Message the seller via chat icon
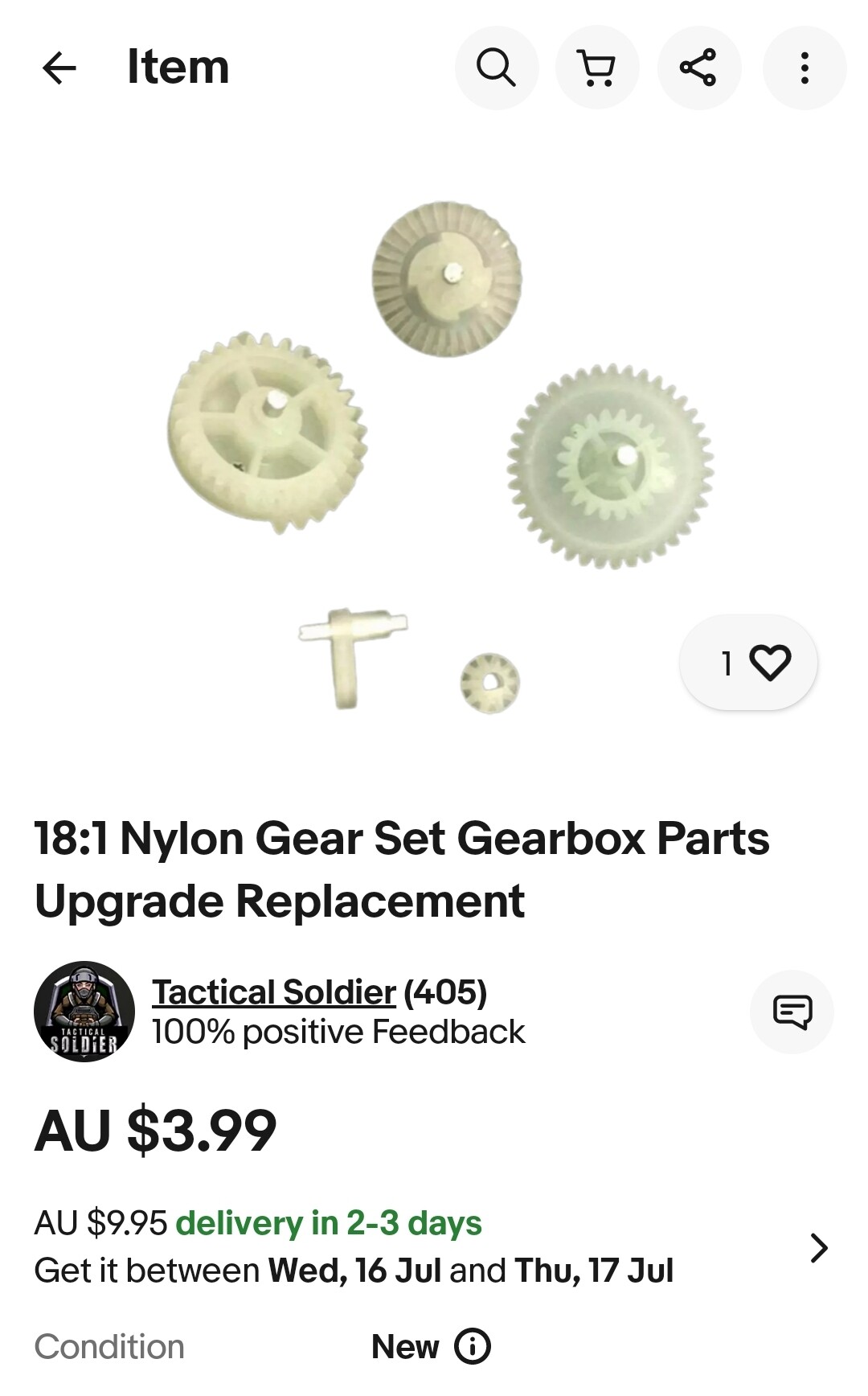 pyautogui.click(x=792, y=1012)
